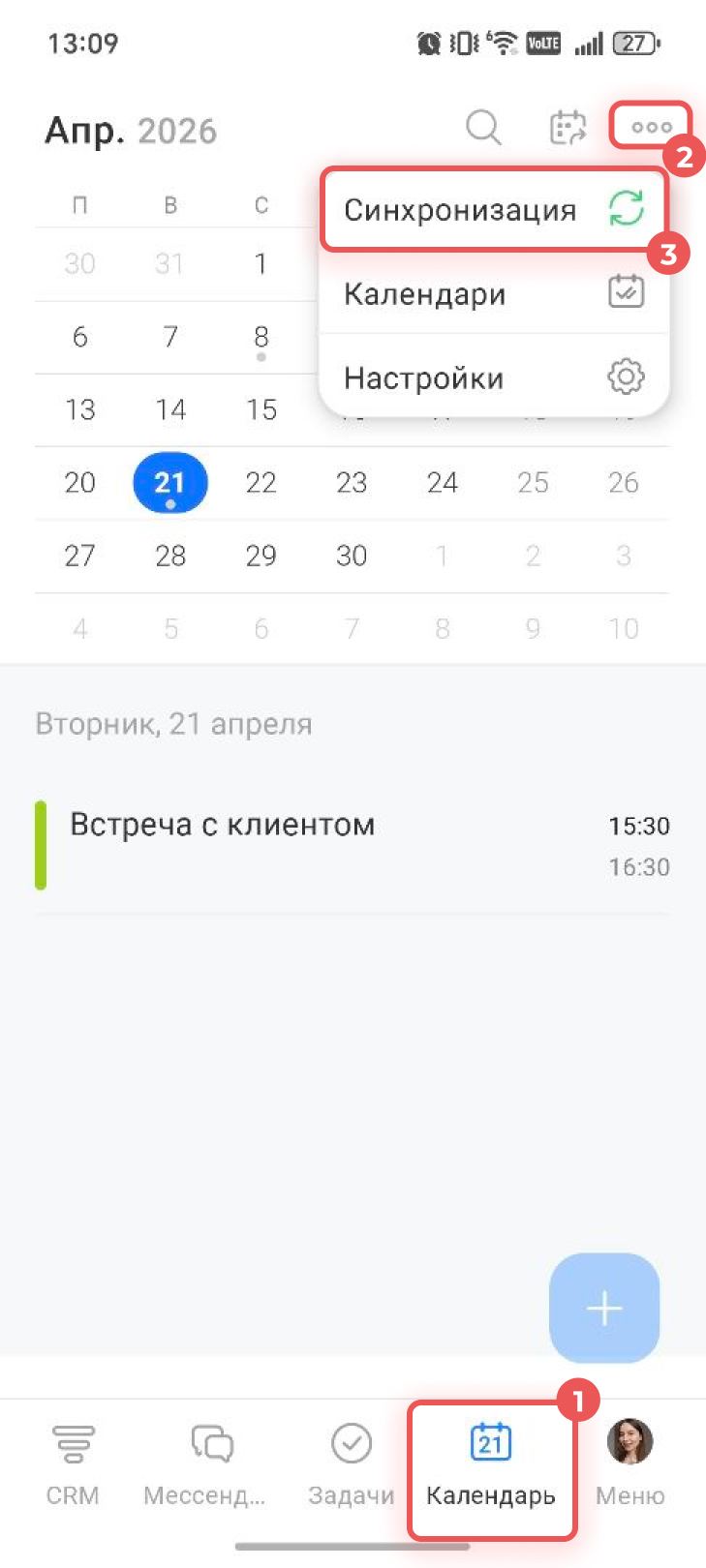Open Календари from the menu
Viewport: 706px width, 1568px height.
(x=493, y=293)
